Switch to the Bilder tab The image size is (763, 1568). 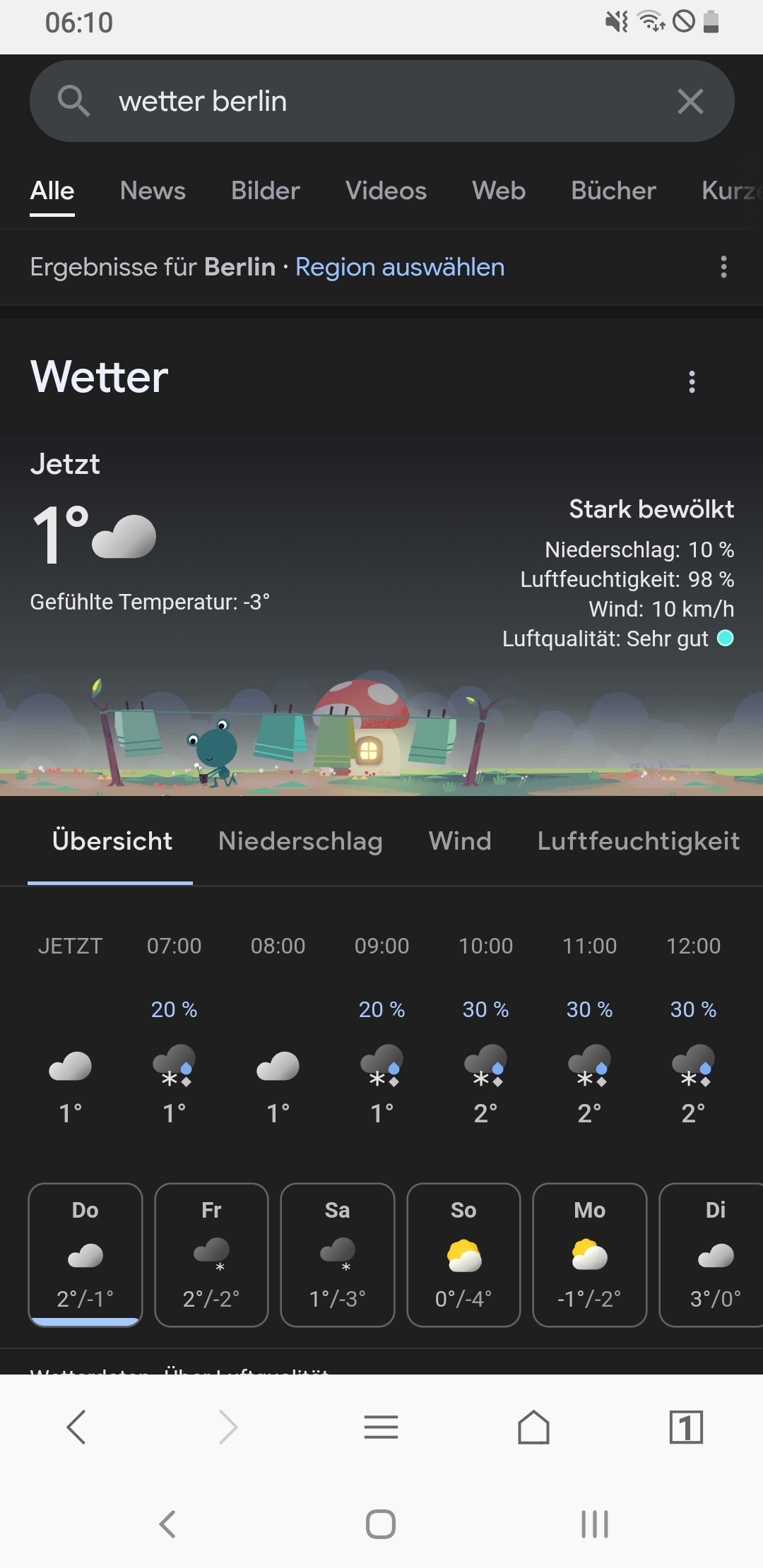[x=266, y=191]
